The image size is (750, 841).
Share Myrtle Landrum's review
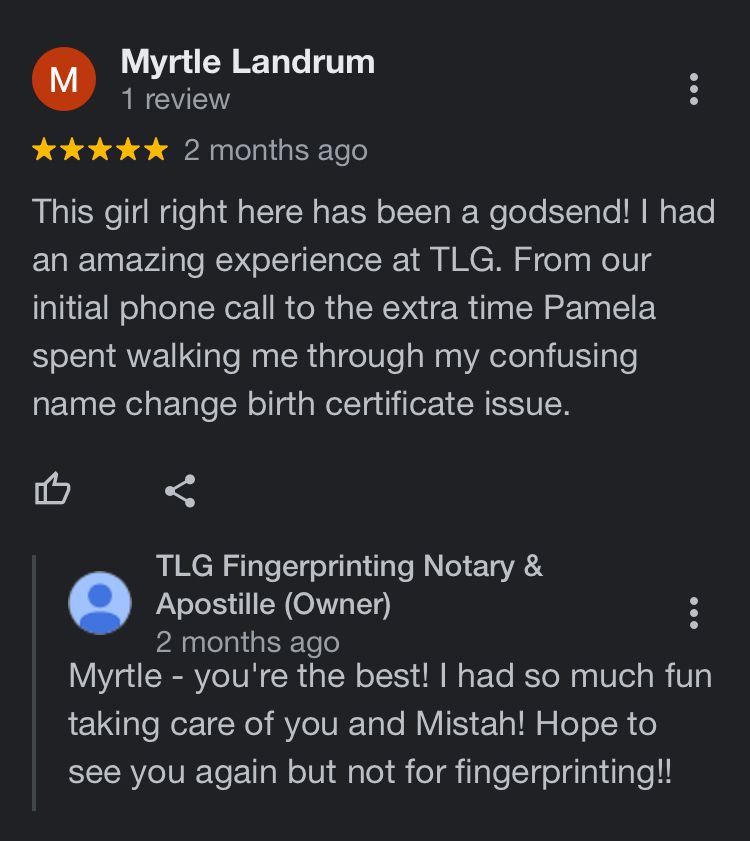coord(180,490)
